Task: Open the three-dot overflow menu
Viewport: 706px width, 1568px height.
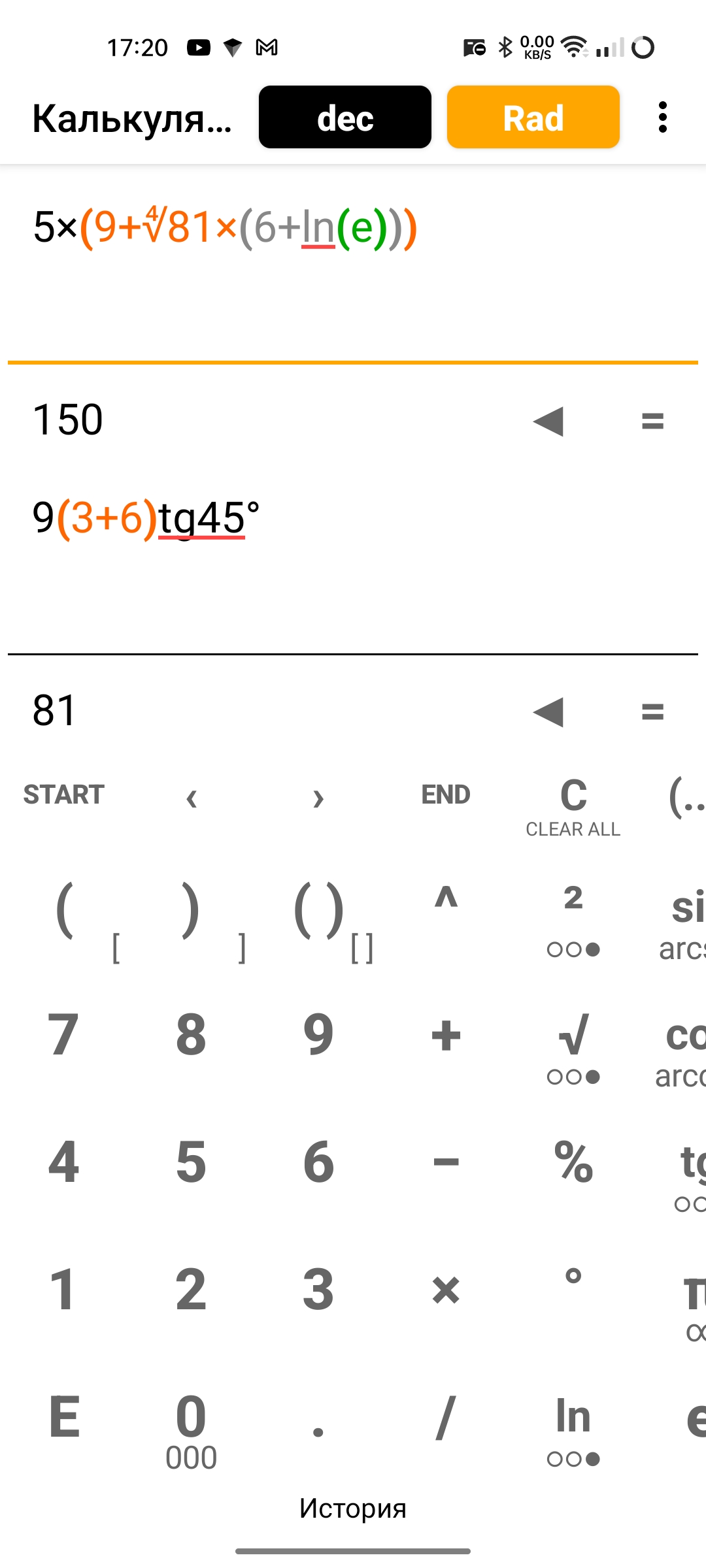Action: (x=663, y=118)
